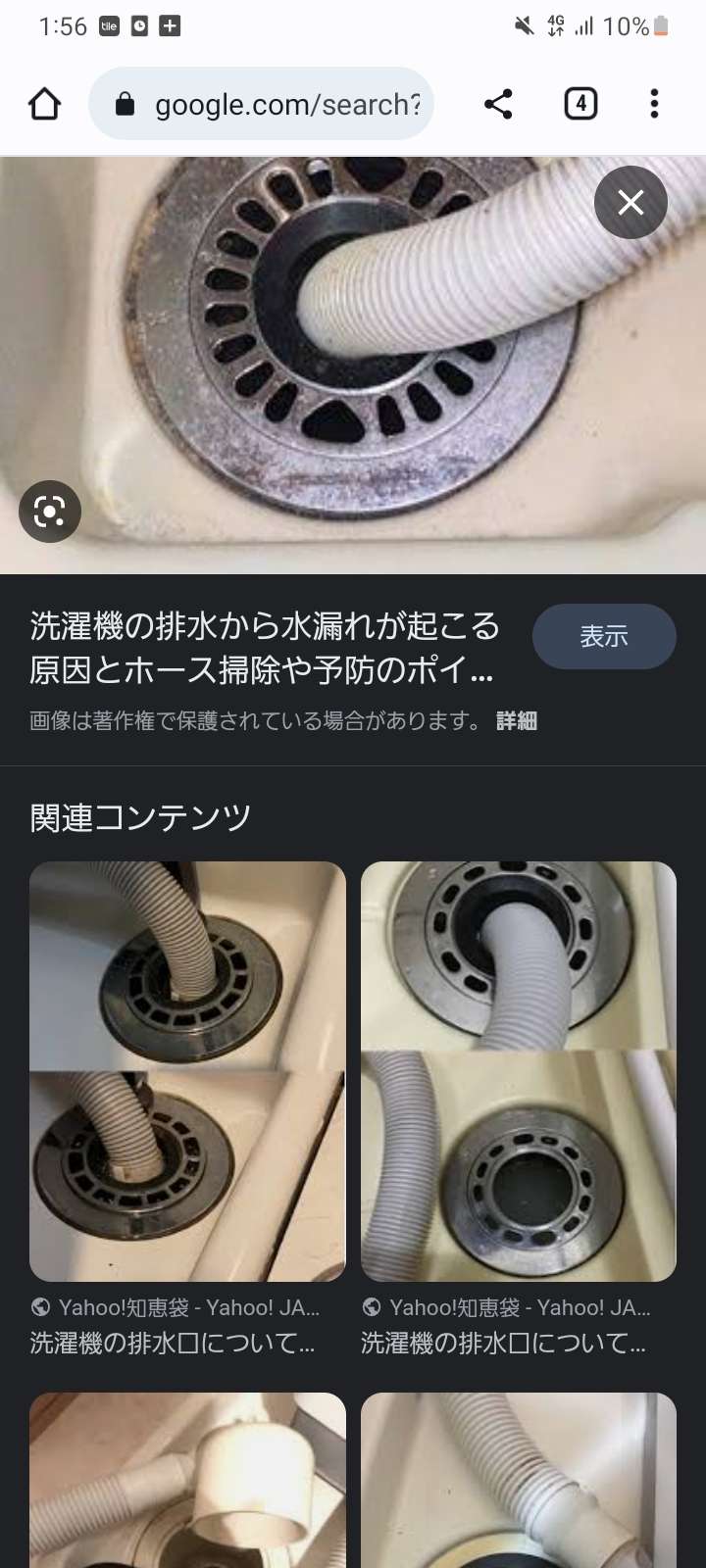Open the related image with the dark drain cover
Image resolution: width=706 pixels, height=1568 pixels.
point(187,1071)
